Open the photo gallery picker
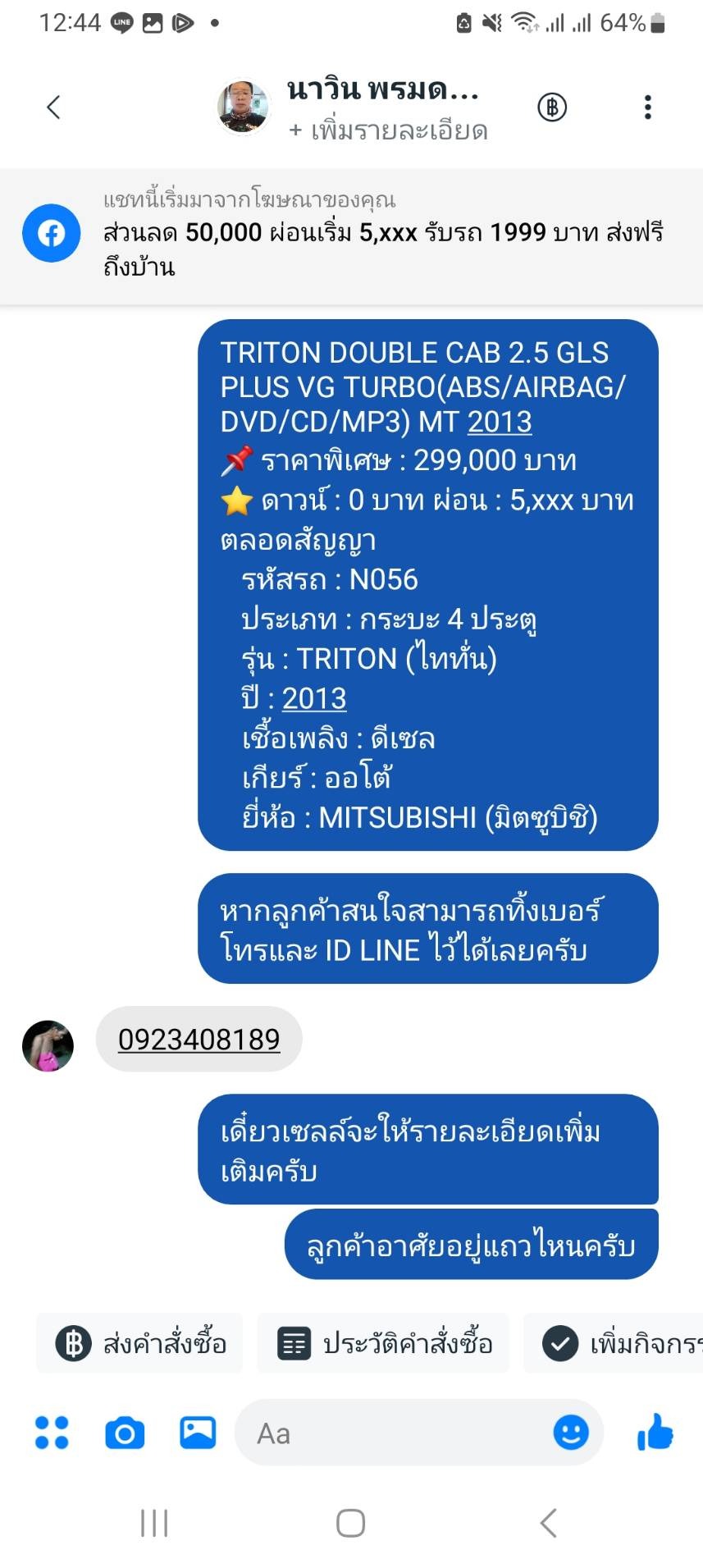The width and height of the screenshot is (703, 1568). click(x=198, y=1433)
